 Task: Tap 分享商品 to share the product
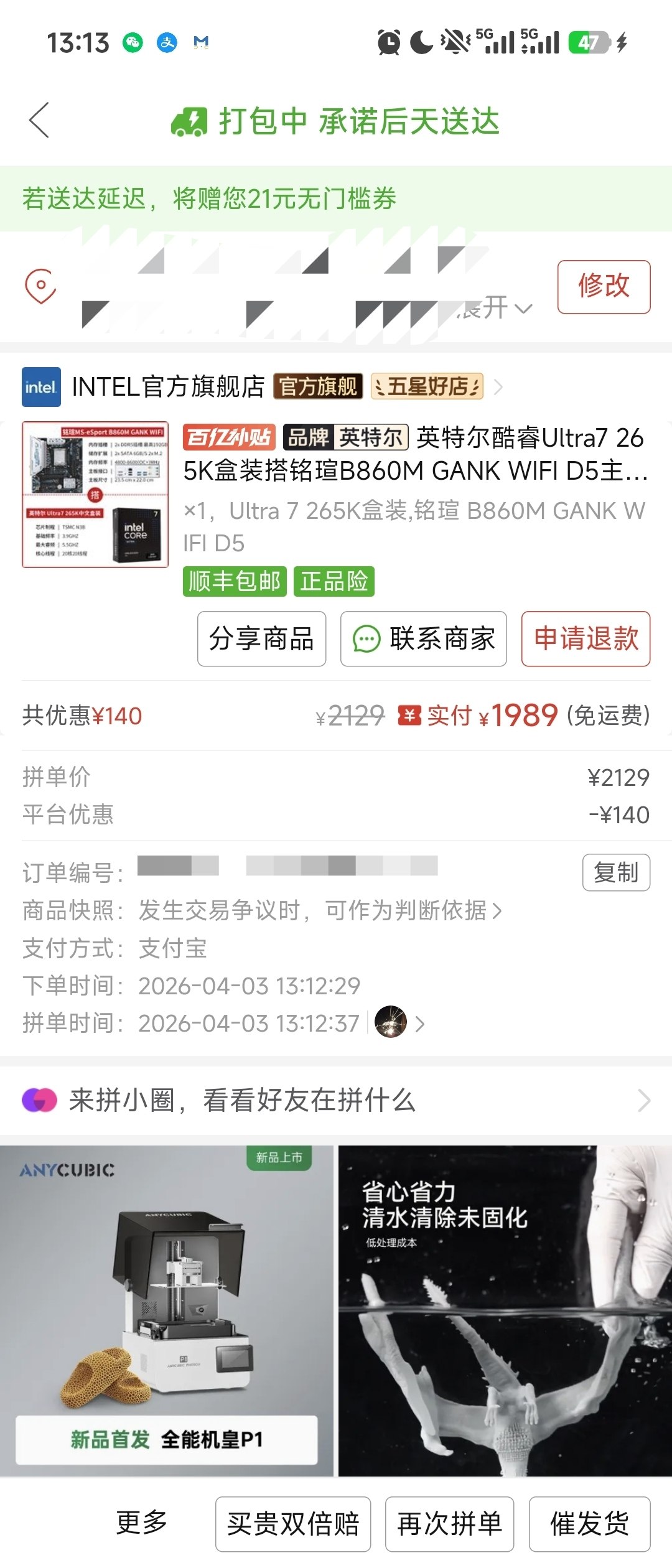click(x=261, y=639)
